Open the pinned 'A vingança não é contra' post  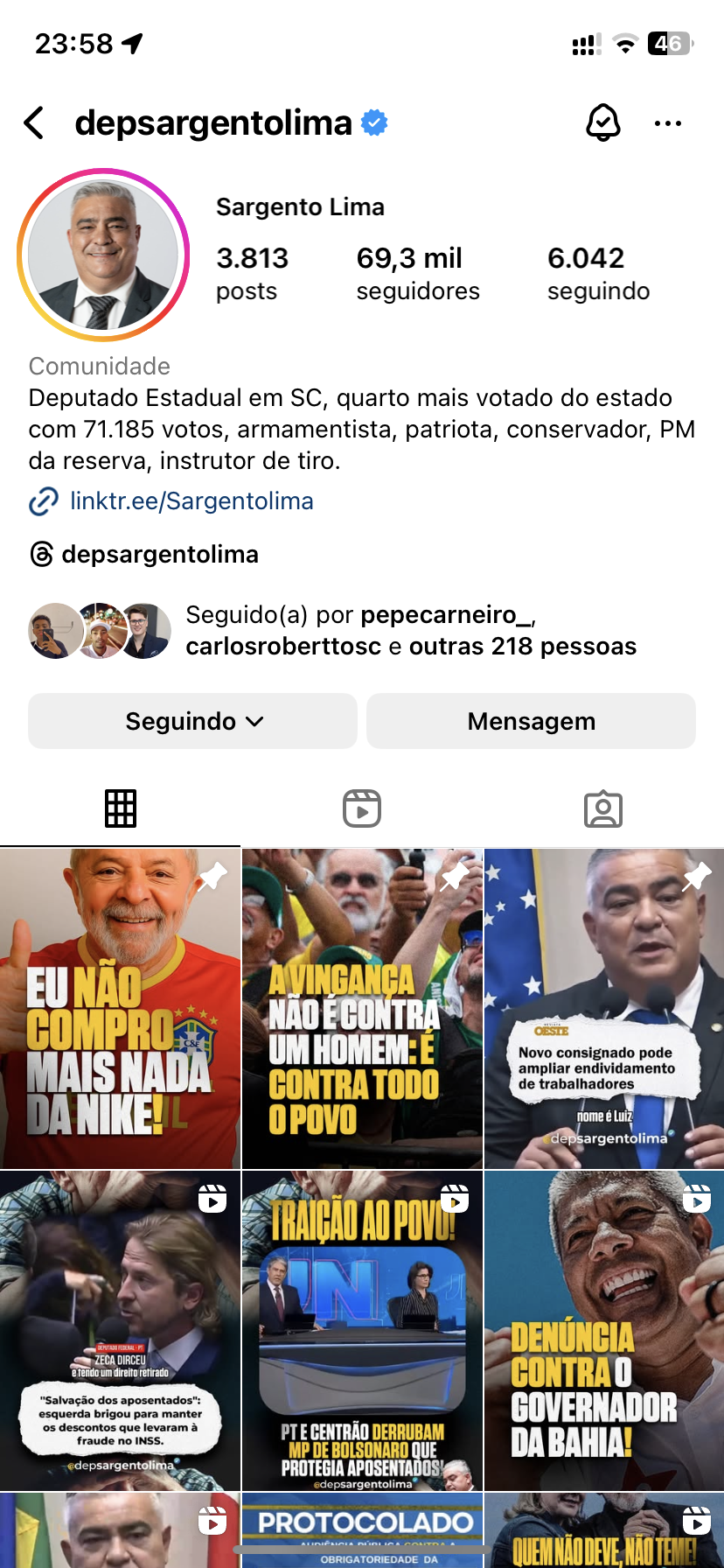[x=362, y=1008]
